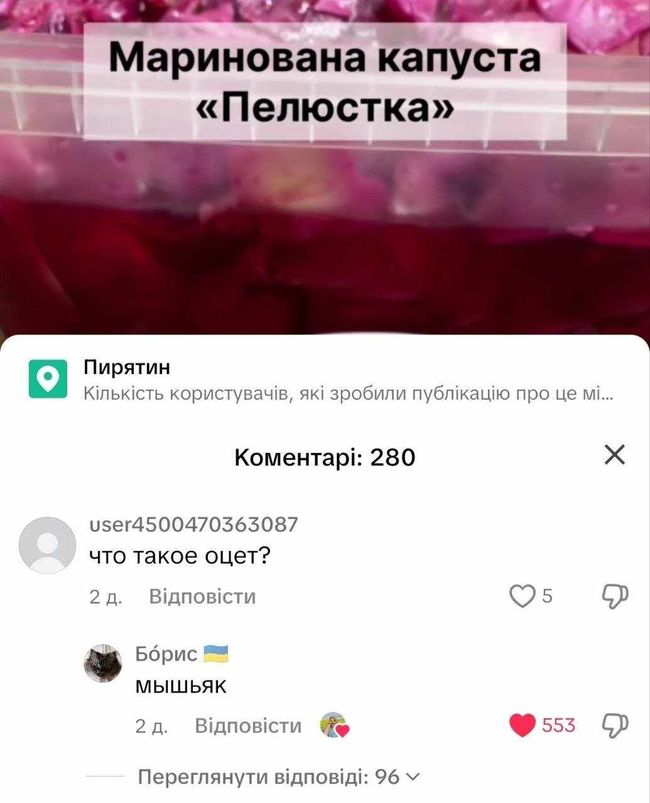Reply to Борис's comment
The height and width of the screenshot is (803, 650).
pyautogui.click(x=248, y=726)
